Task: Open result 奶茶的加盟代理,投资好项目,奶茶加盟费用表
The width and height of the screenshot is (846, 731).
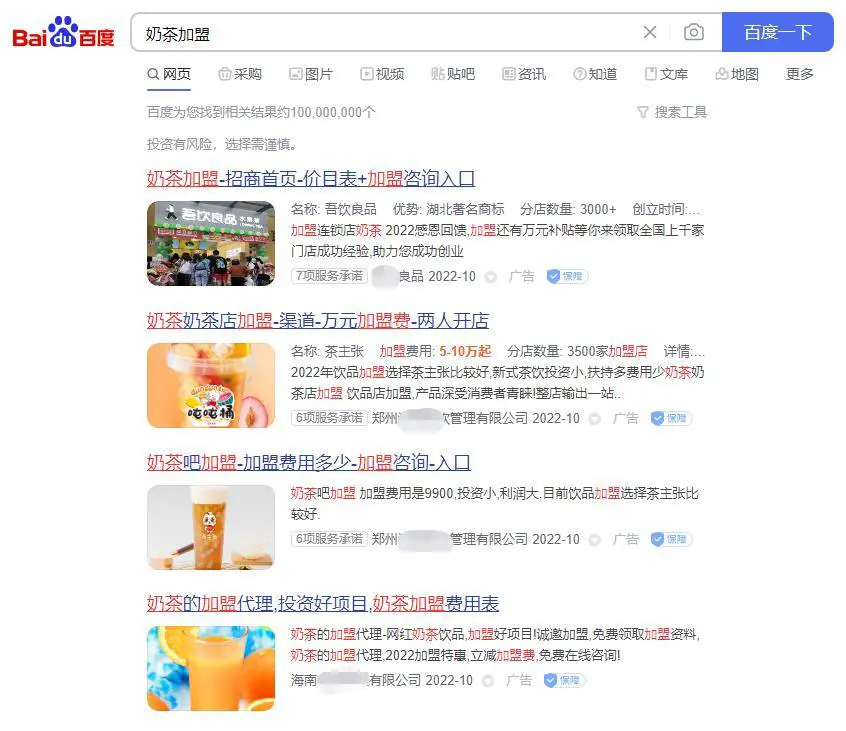Action: [x=322, y=604]
